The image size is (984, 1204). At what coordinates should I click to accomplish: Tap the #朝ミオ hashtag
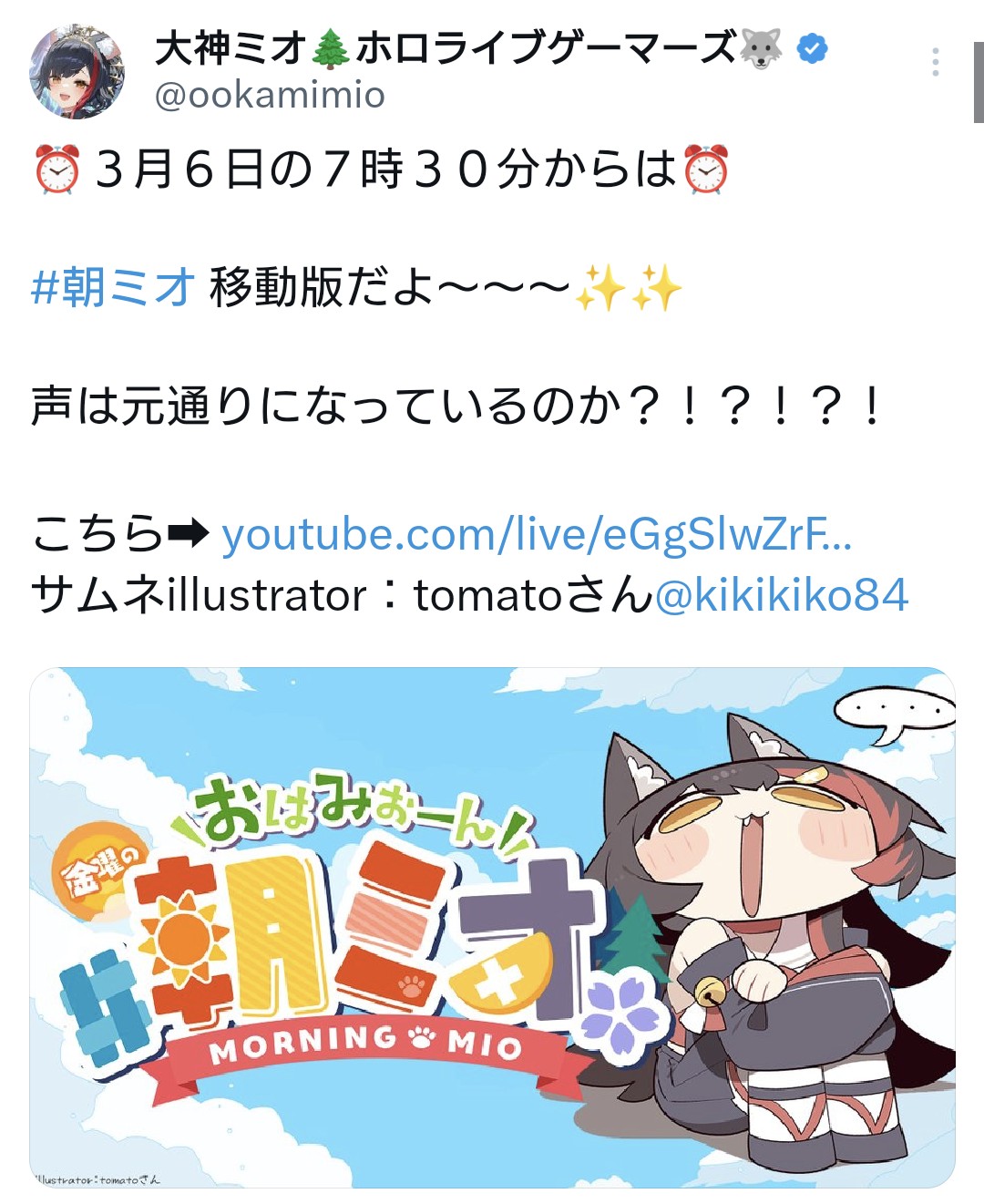(x=113, y=288)
